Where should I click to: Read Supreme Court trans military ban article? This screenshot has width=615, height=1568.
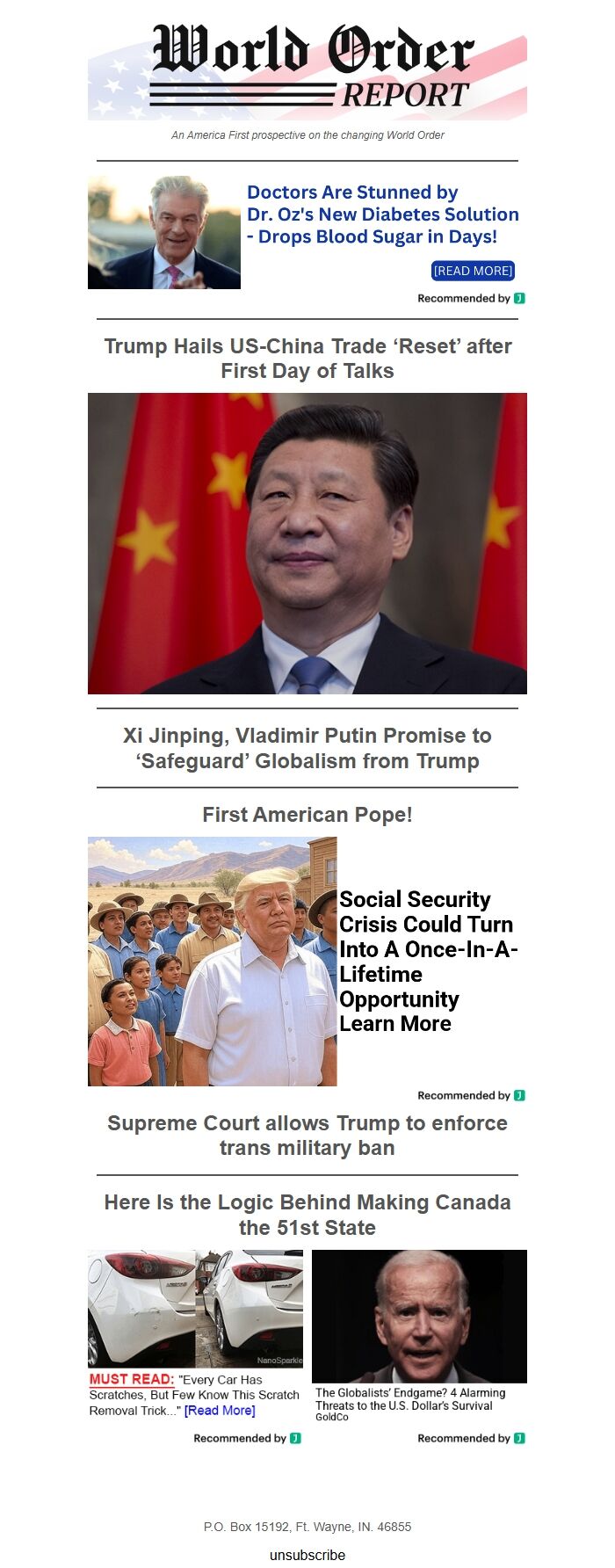(307, 1136)
